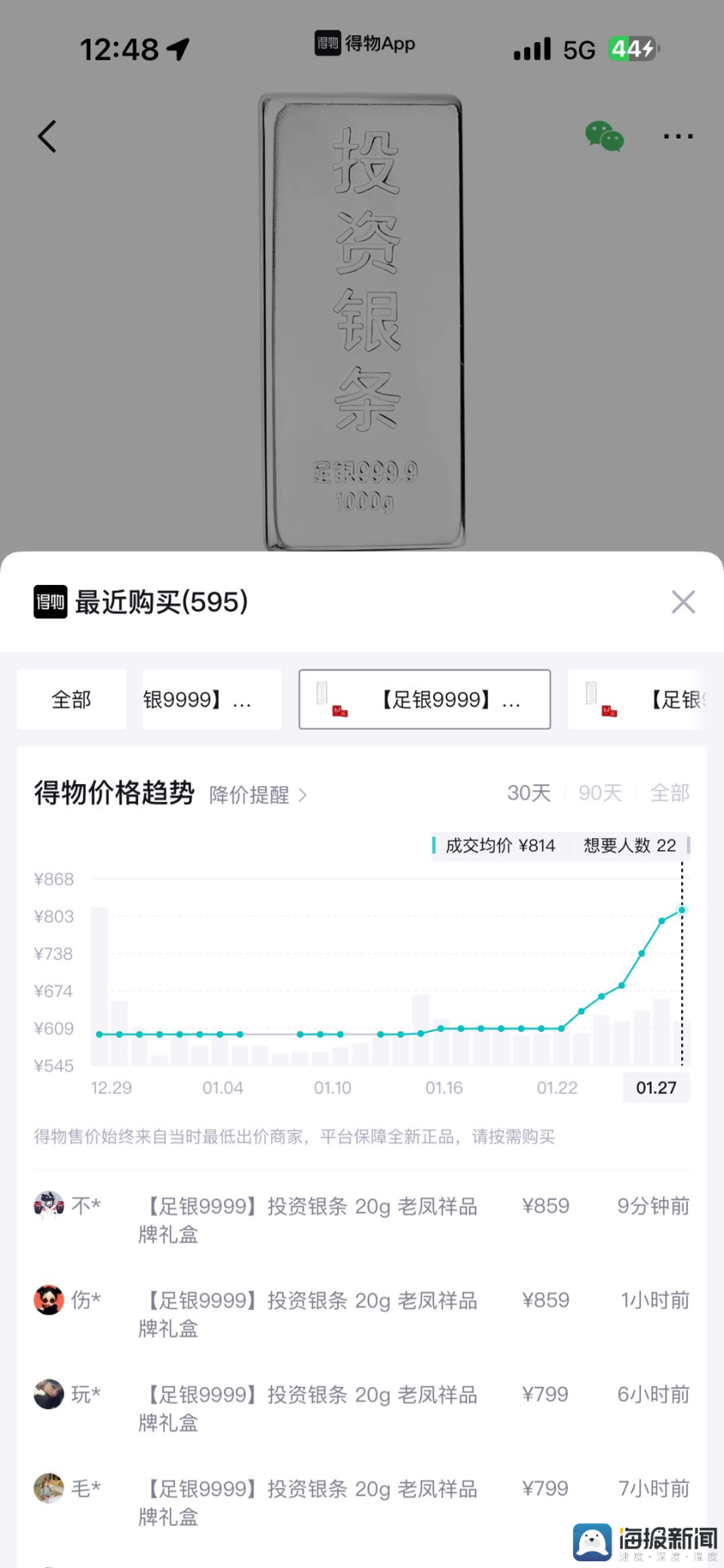
Task: Switch price trend to 全部 view
Action: (x=670, y=793)
